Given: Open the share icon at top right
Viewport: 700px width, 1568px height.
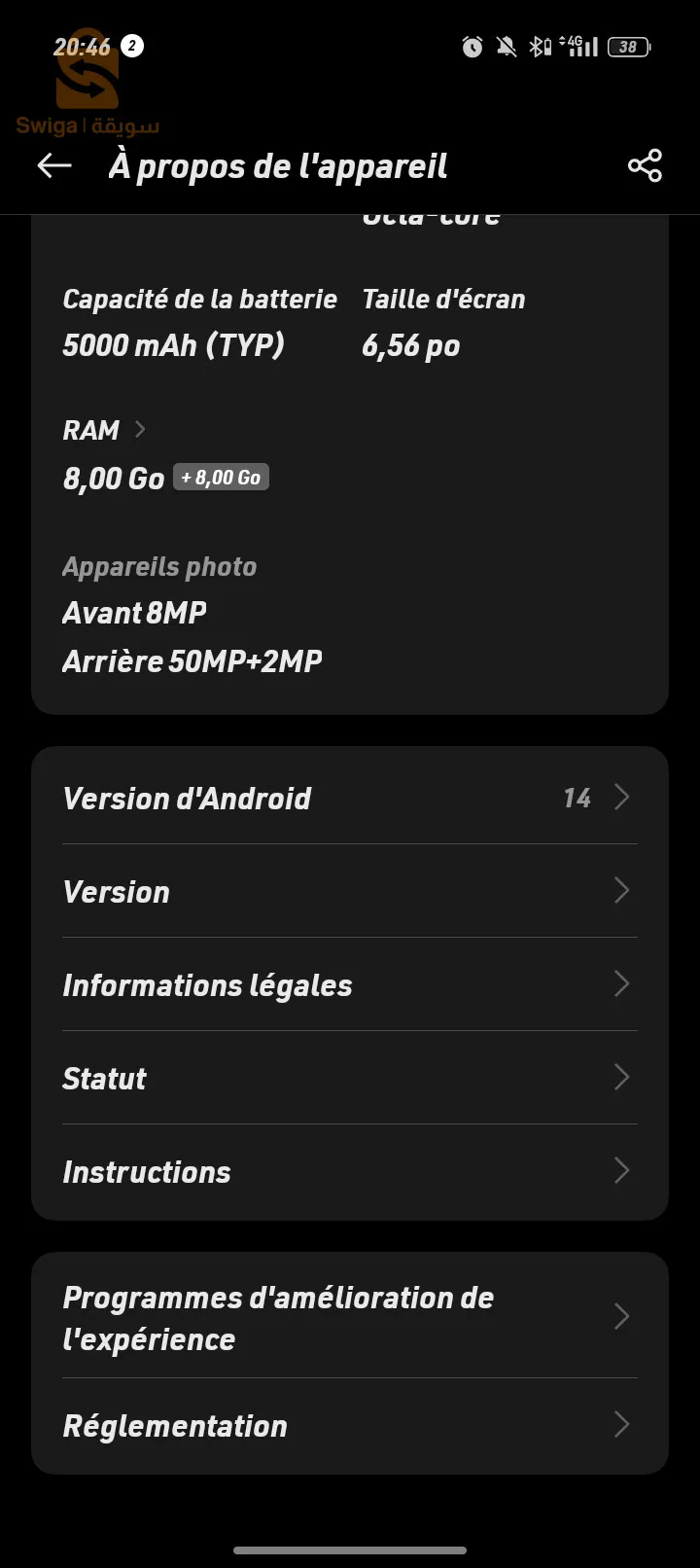Looking at the screenshot, I should (645, 165).
